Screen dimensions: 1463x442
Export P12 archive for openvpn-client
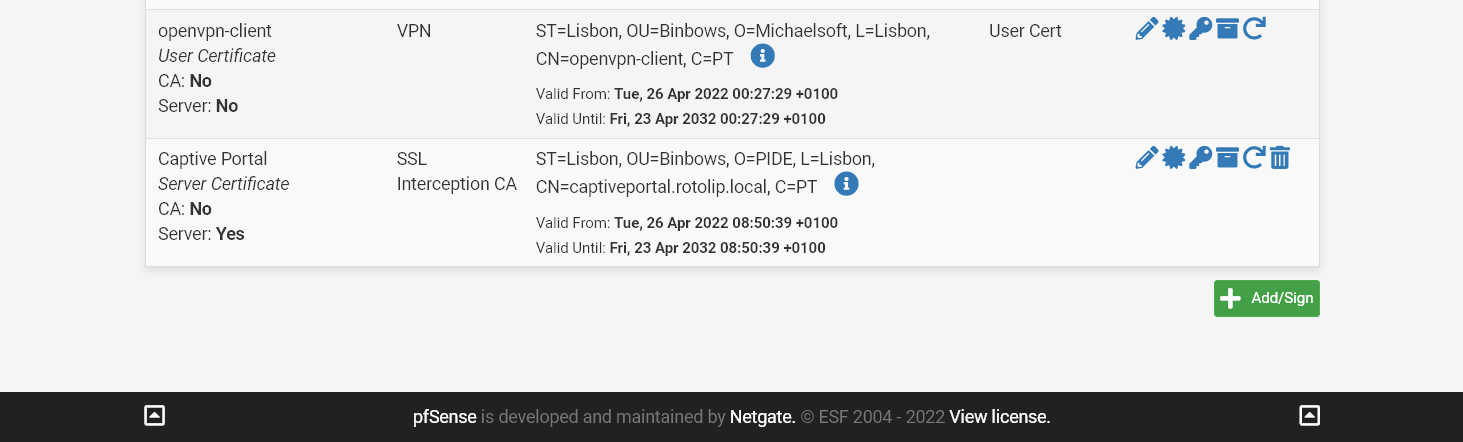pyautogui.click(x=1227, y=29)
